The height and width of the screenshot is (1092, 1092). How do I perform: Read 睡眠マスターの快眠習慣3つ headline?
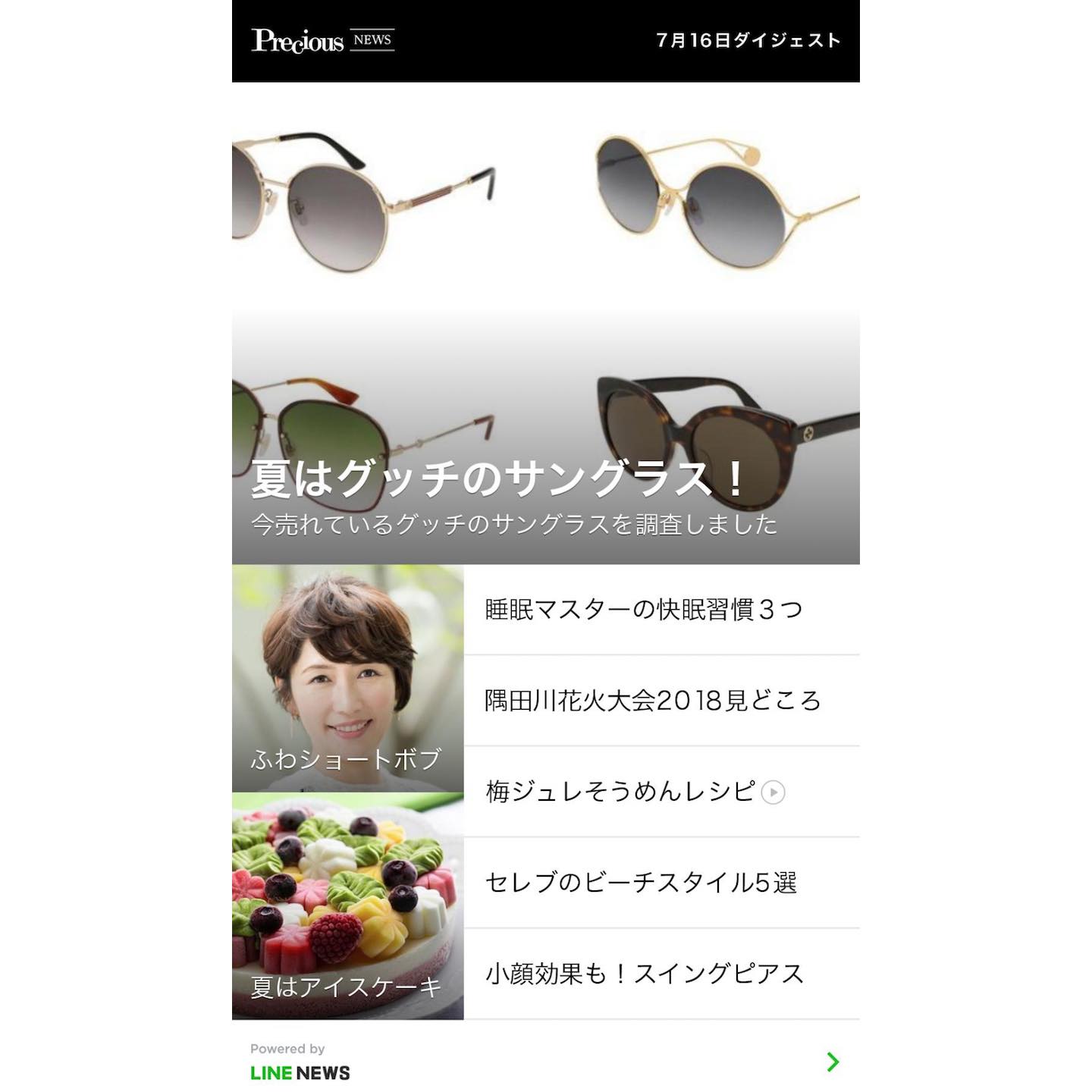643,610
